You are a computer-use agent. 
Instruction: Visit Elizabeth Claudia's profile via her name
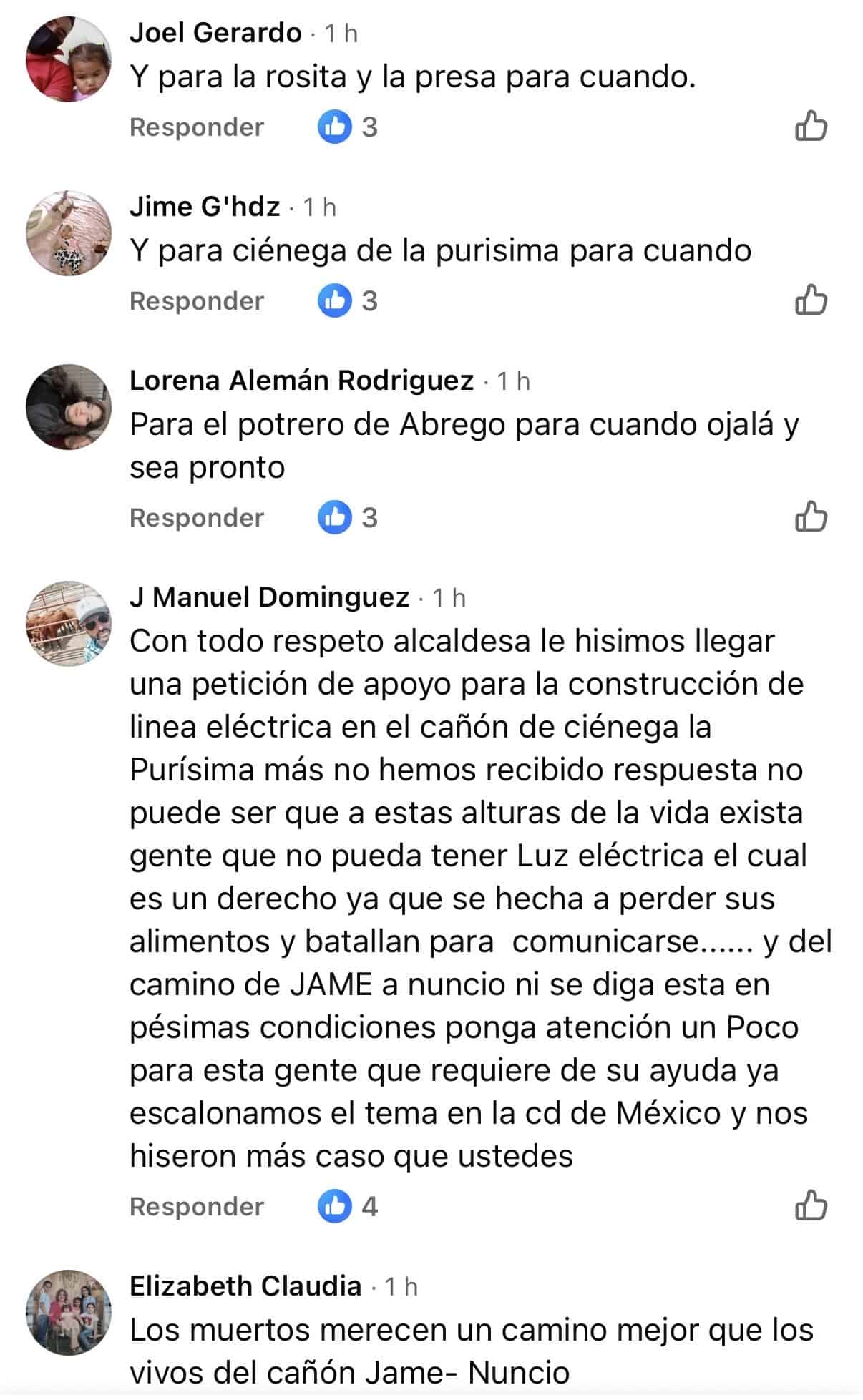click(245, 1286)
